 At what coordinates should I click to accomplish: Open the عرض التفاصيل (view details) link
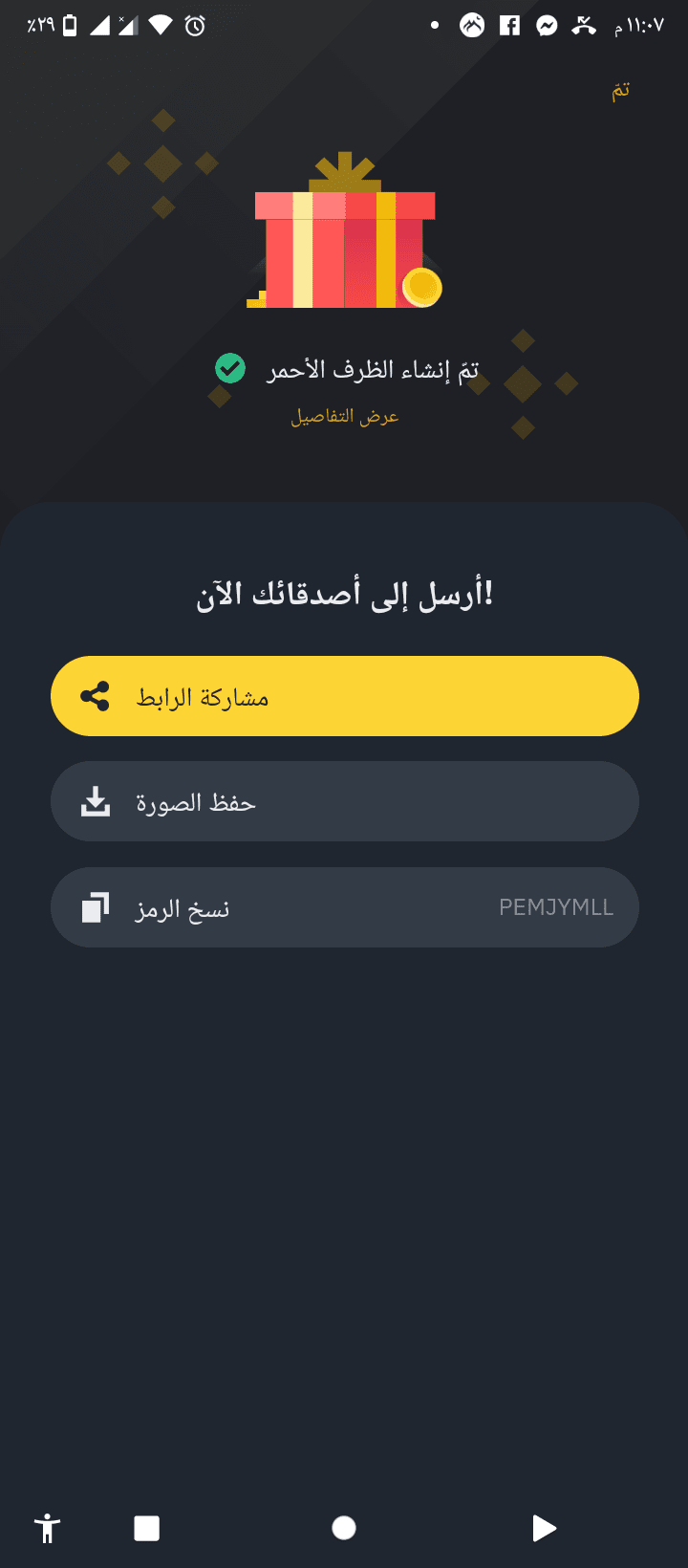[344, 417]
